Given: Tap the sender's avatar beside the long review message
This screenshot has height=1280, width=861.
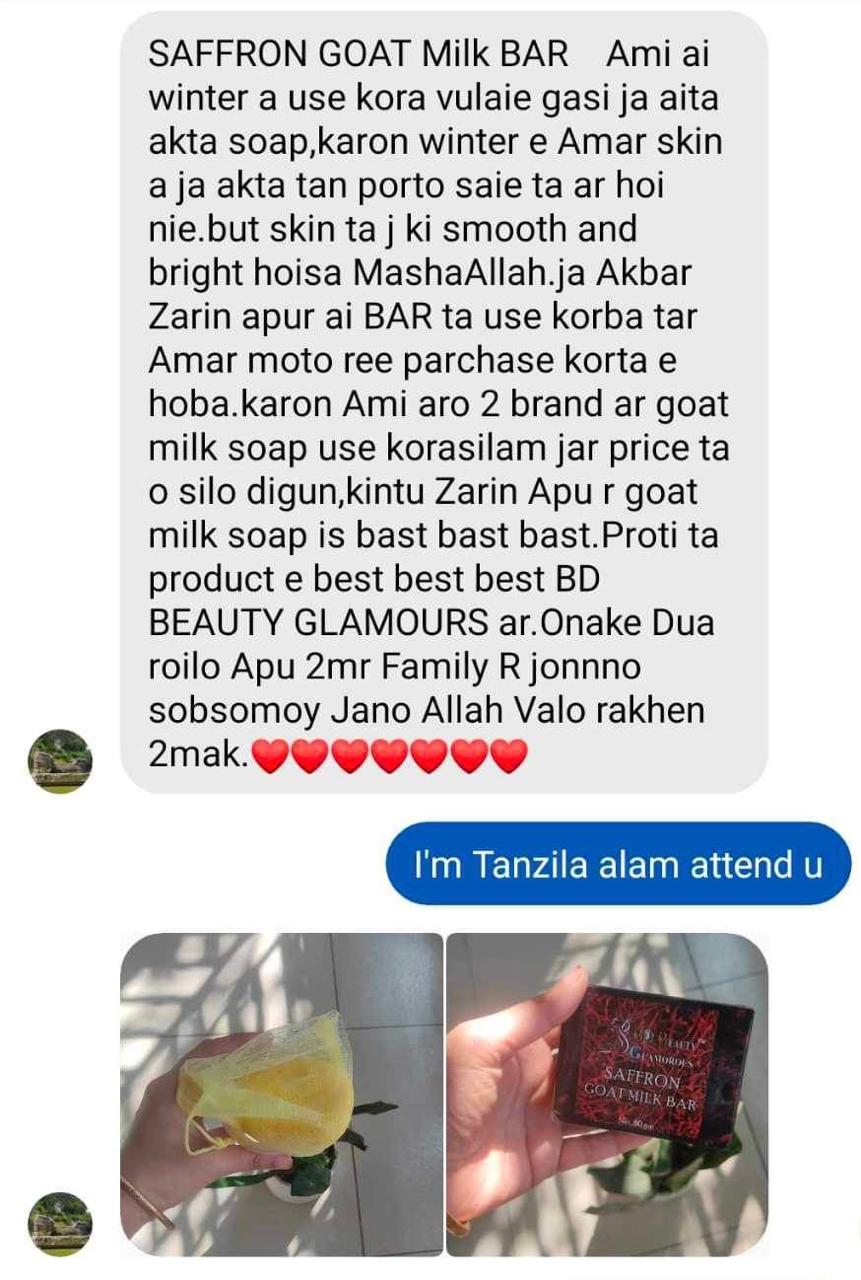Looking at the screenshot, I should click(x=59, y=760).
